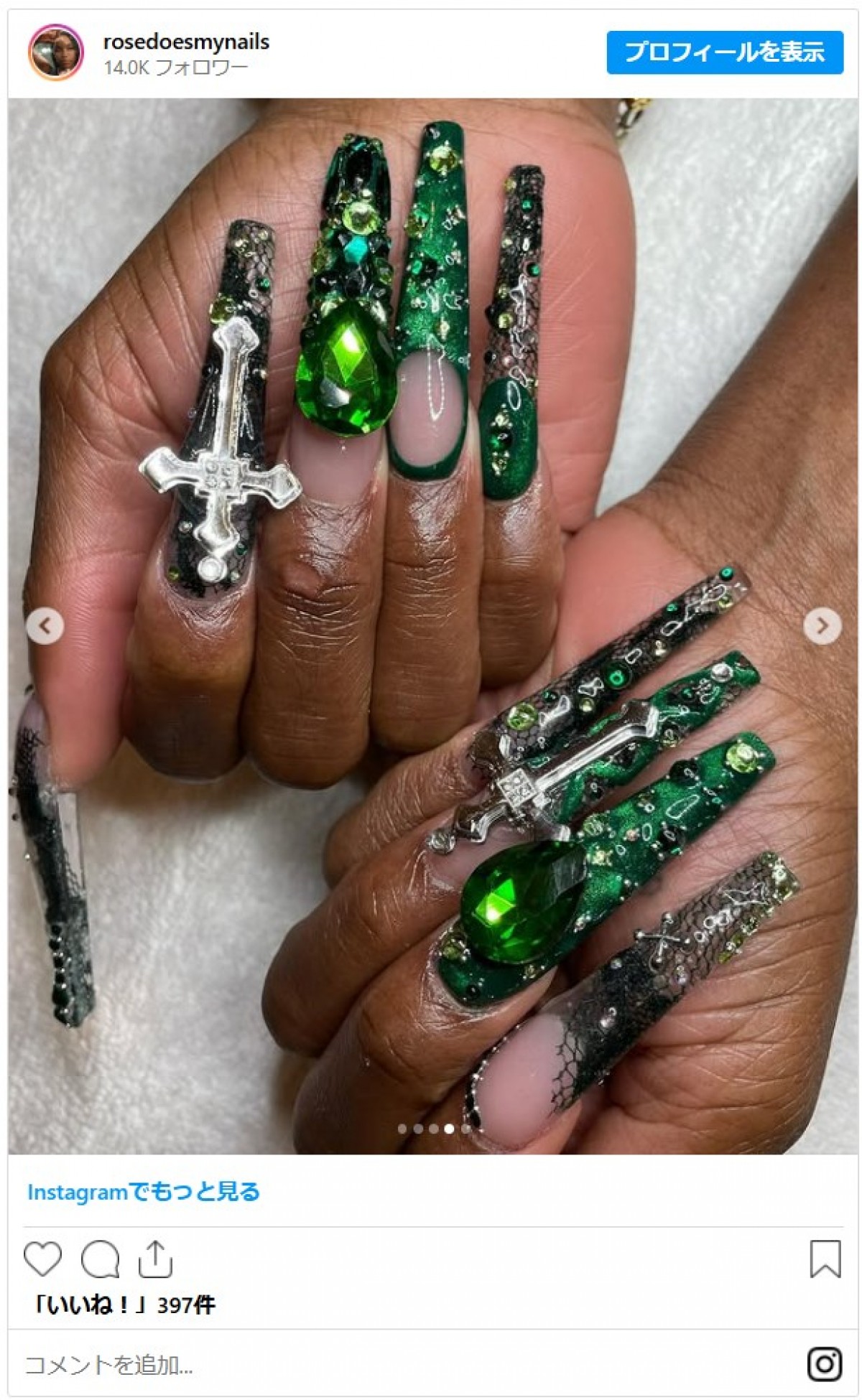Tap the blue プロフィールを表示 button

(x=724, y=52)
